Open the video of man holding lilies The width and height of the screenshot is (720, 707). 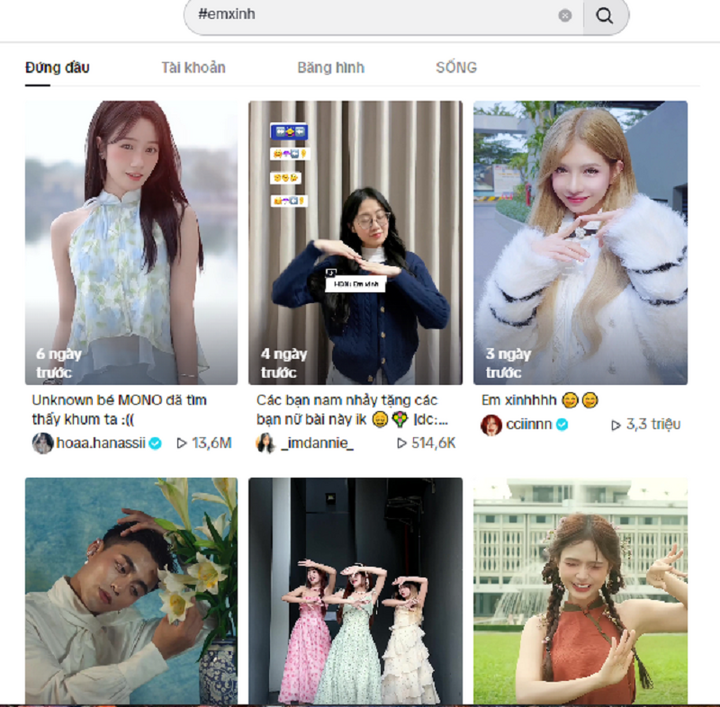131,590
